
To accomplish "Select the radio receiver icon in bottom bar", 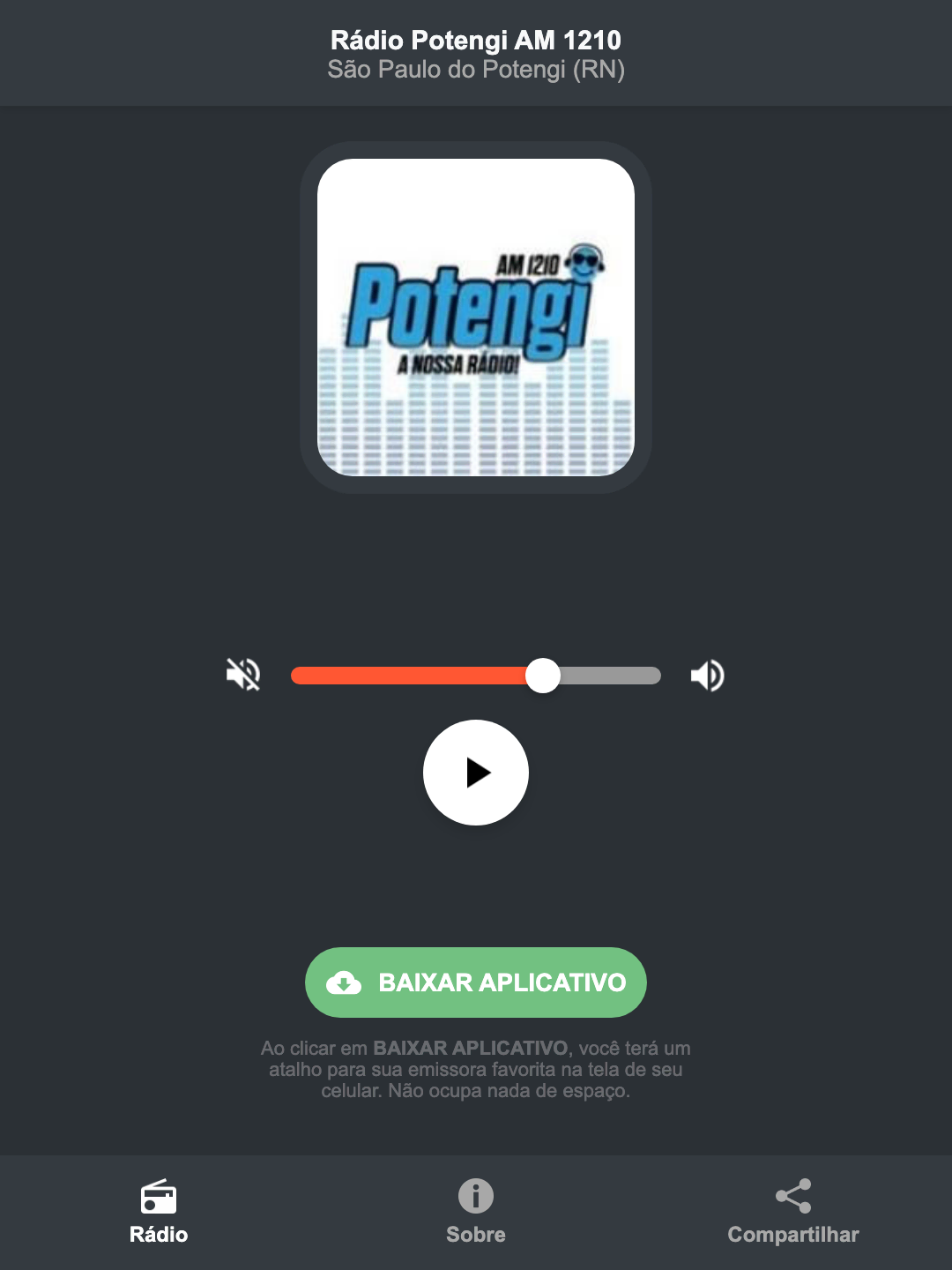I will point(159,1199).
